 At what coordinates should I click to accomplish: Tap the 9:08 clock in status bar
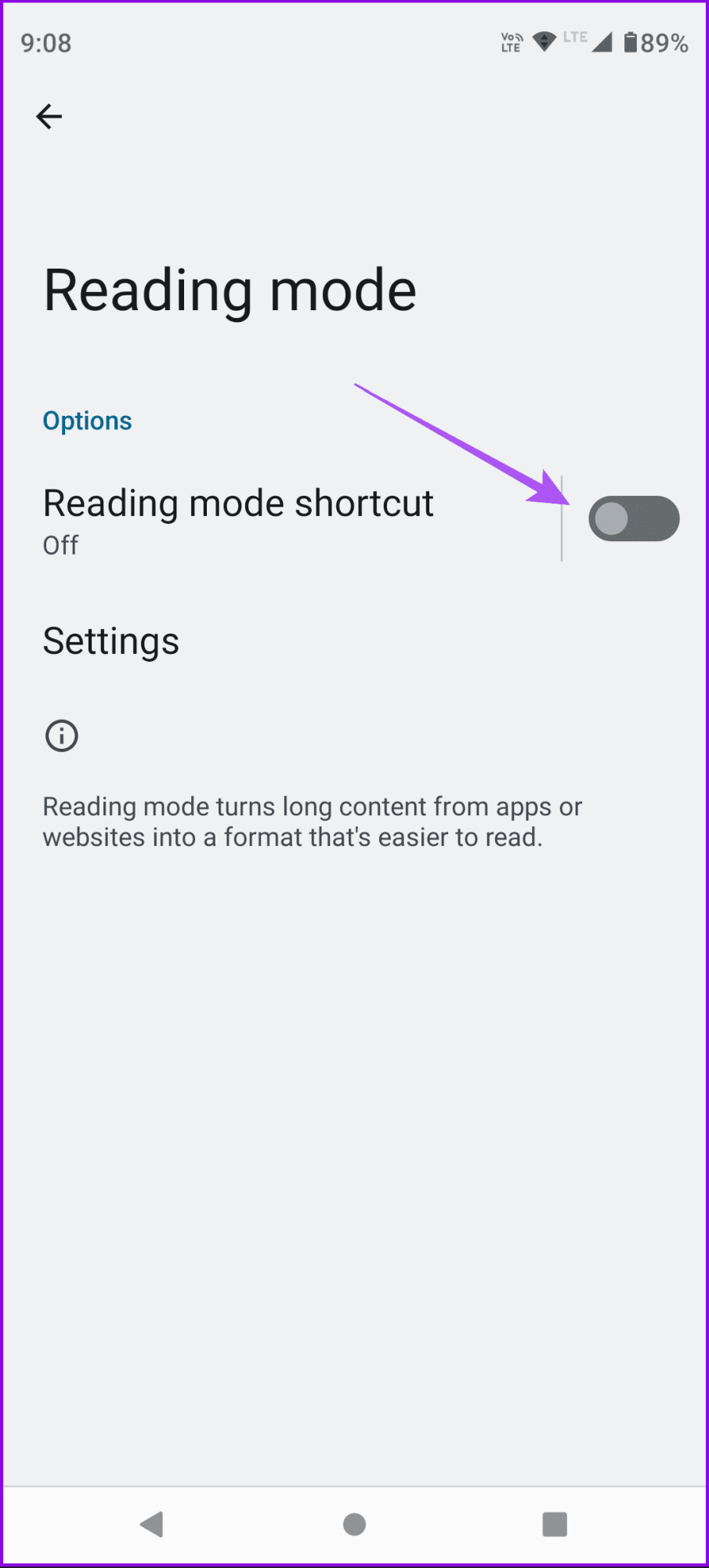tap(45, 43)
